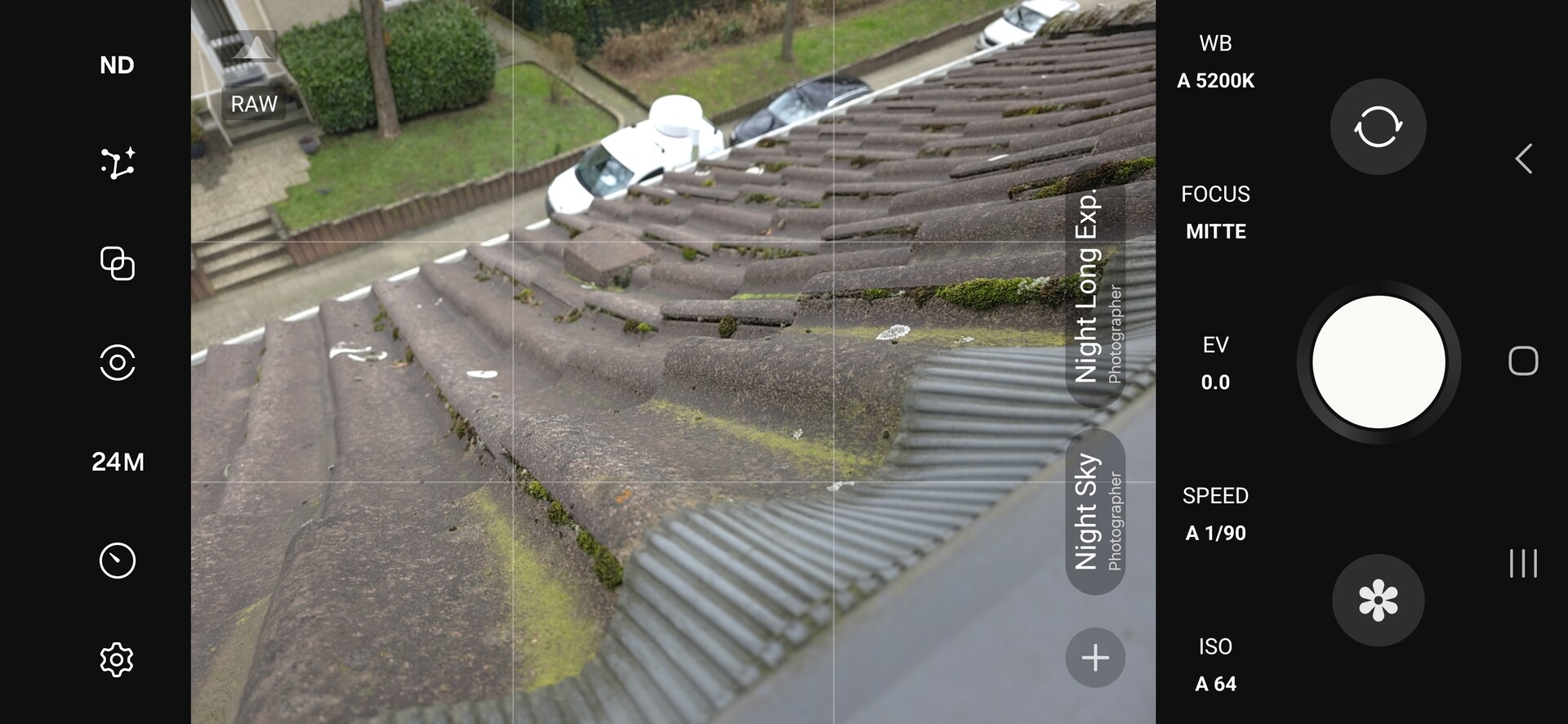
Task: Open the multiple exposure option
Action: pos(117,263)
